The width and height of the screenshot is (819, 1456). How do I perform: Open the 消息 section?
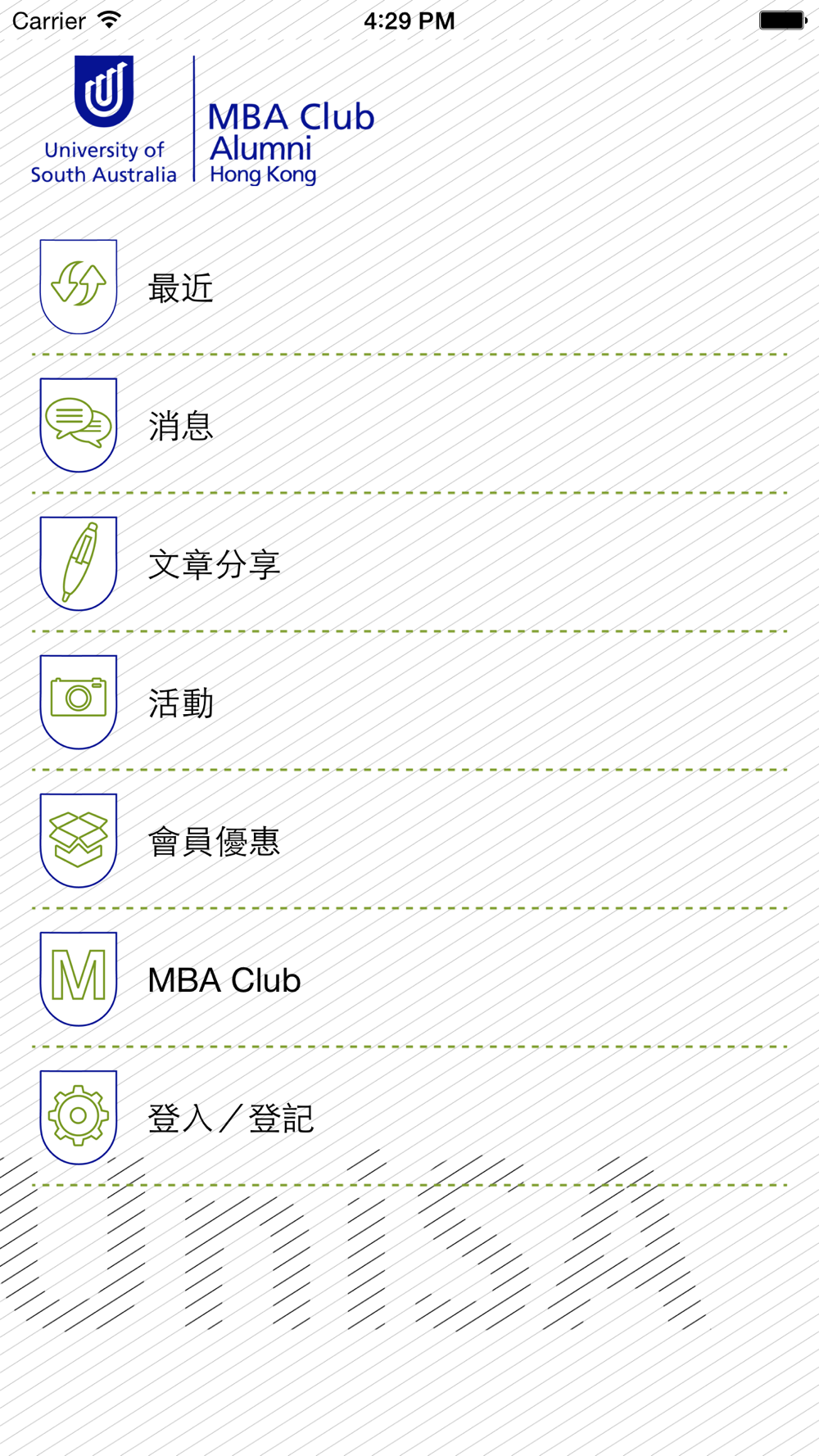coord(409,425)
